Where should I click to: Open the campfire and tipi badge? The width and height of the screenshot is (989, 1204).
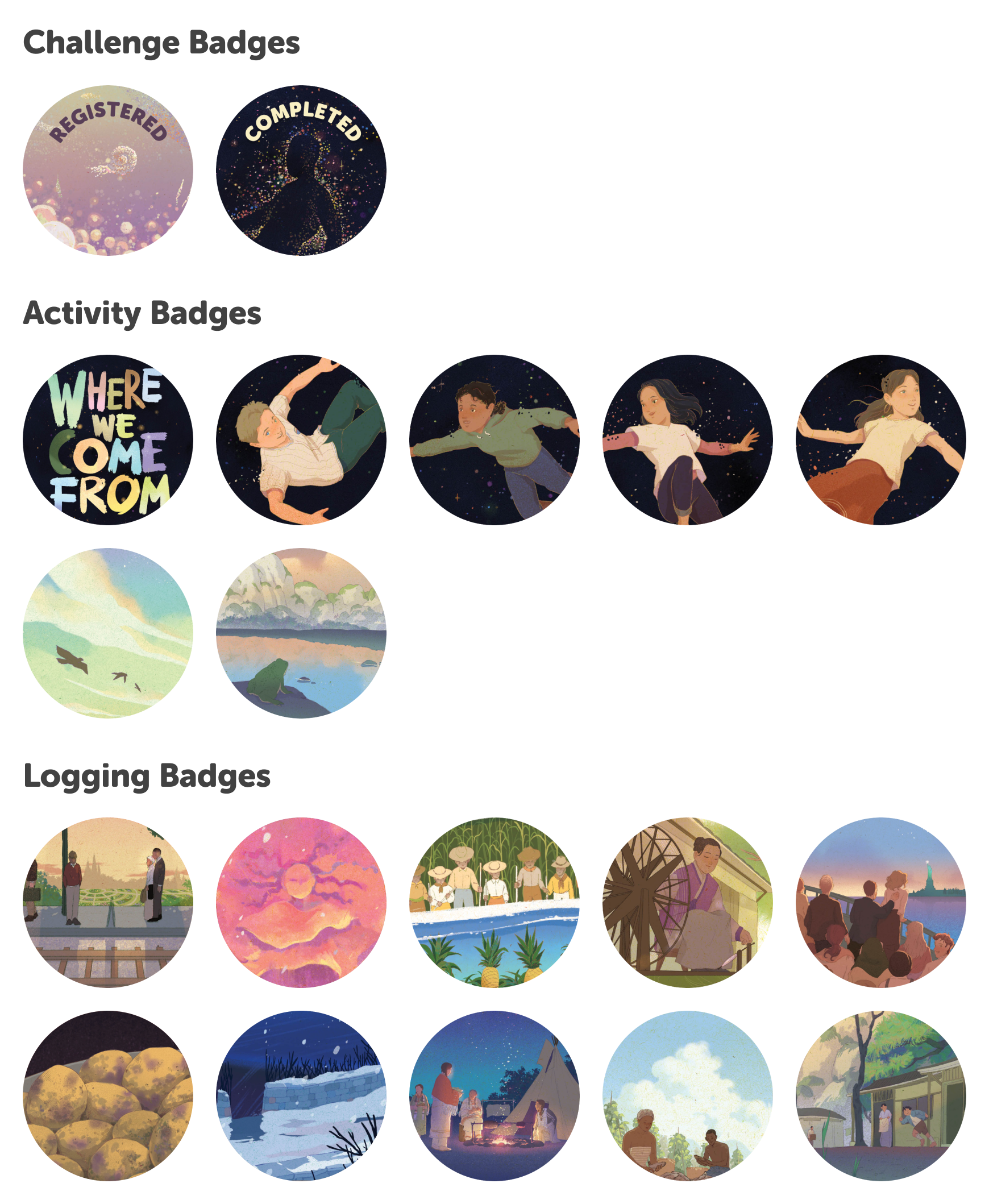coord(494,1096)
